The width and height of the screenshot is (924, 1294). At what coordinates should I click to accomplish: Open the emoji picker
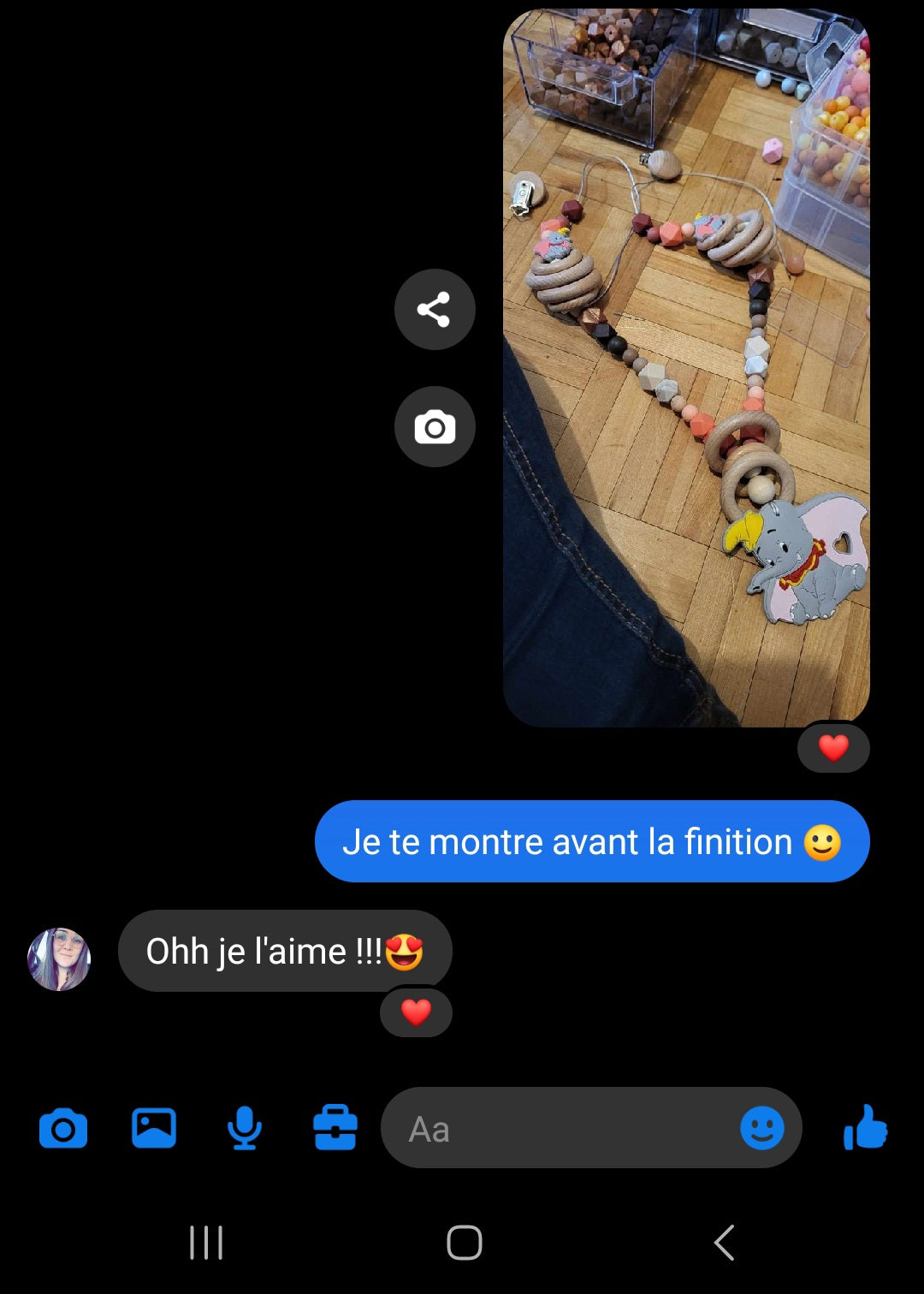click(761, 1129)
